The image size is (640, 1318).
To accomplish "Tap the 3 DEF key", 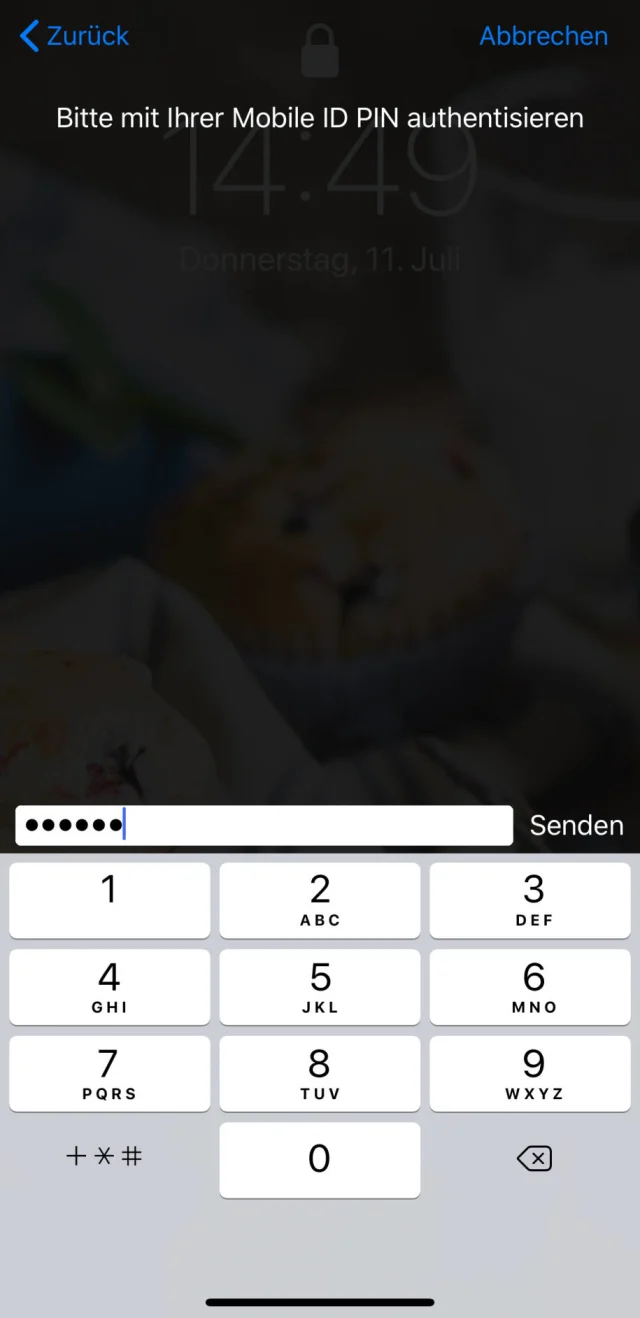I will point(530,900).
